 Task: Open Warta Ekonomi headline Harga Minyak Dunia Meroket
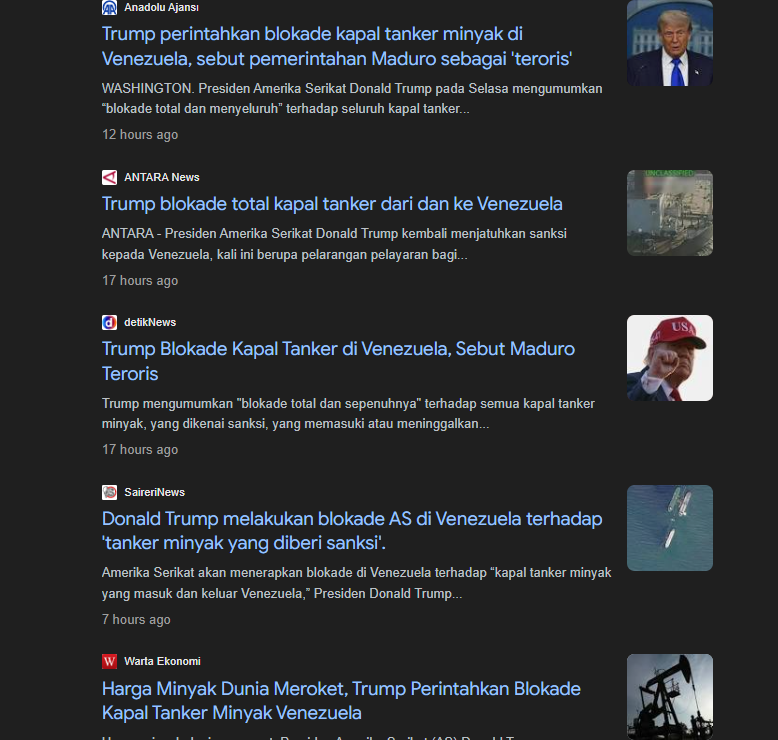point(341,701)
